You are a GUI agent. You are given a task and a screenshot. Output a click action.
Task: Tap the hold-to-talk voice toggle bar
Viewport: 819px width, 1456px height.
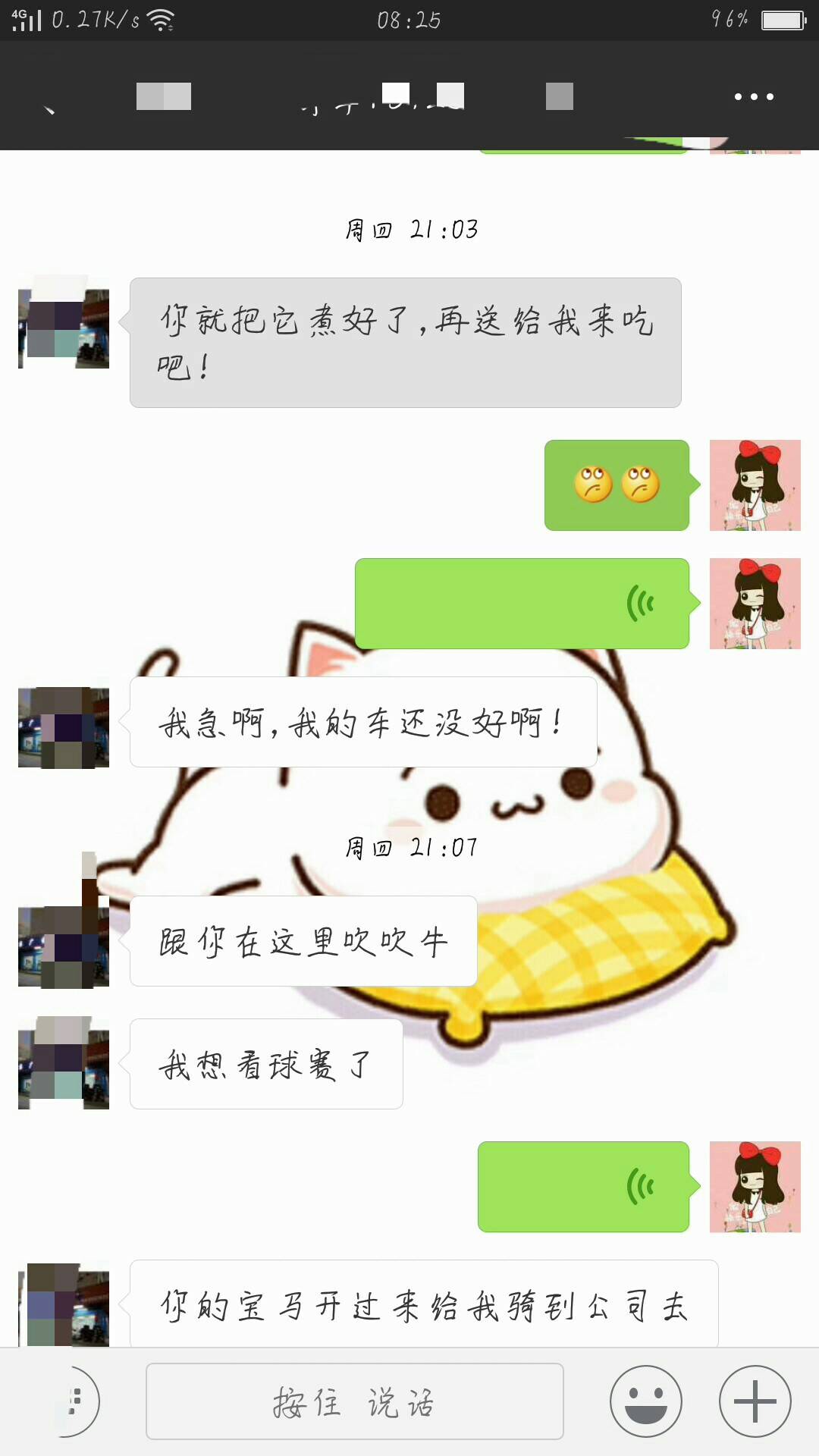point(354,1401)
